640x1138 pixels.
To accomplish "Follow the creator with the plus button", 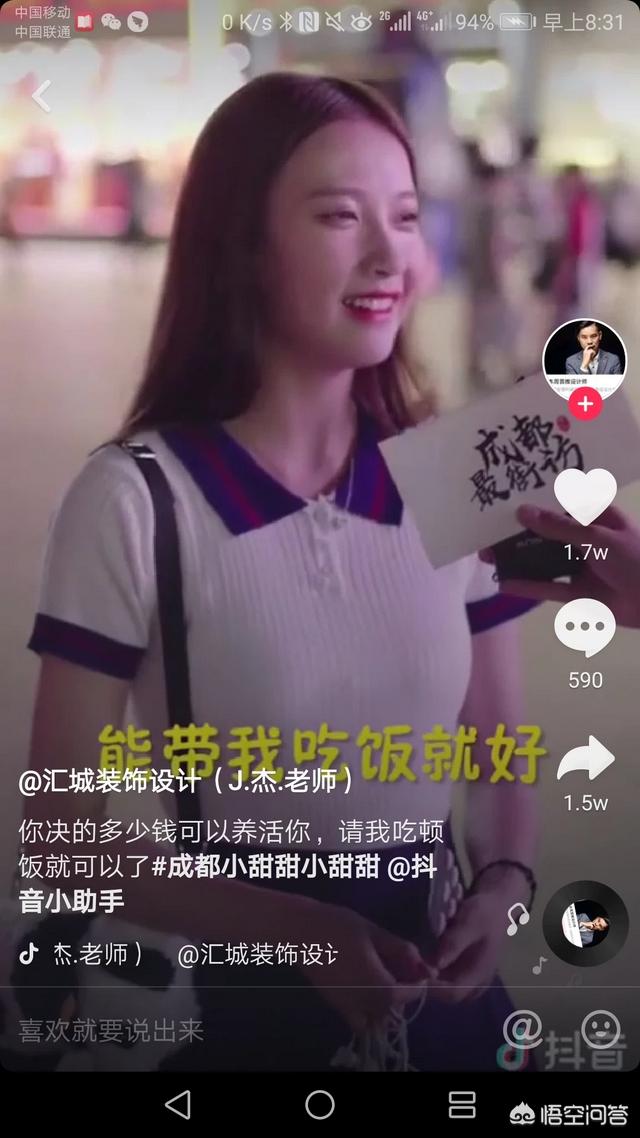I will pyautogui.click(x=585, y=405).
